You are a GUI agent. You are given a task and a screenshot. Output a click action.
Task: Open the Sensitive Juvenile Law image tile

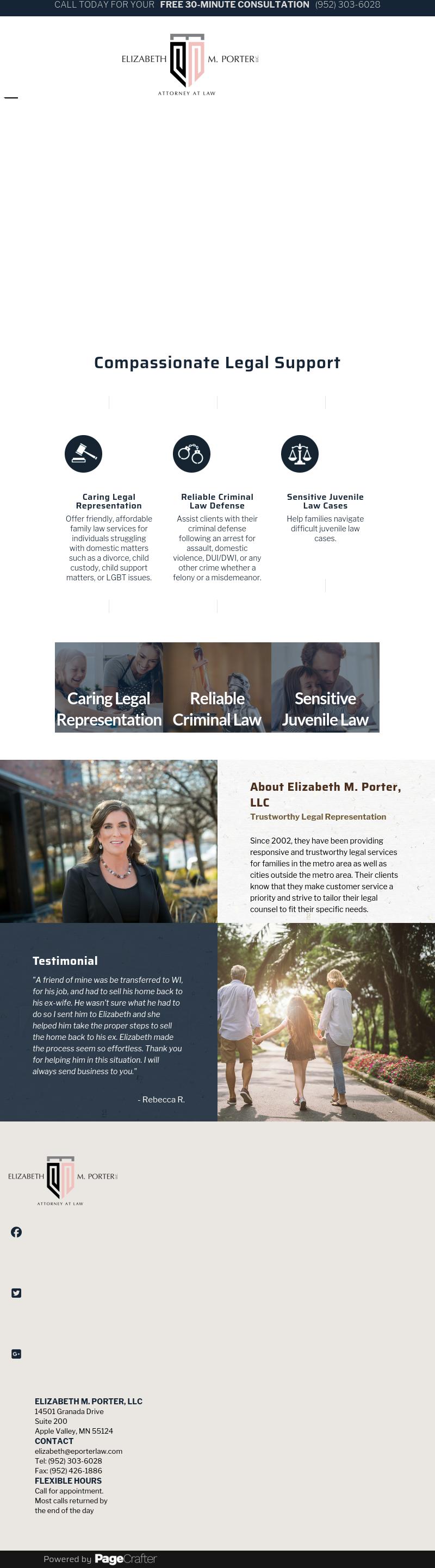point(326,687)
